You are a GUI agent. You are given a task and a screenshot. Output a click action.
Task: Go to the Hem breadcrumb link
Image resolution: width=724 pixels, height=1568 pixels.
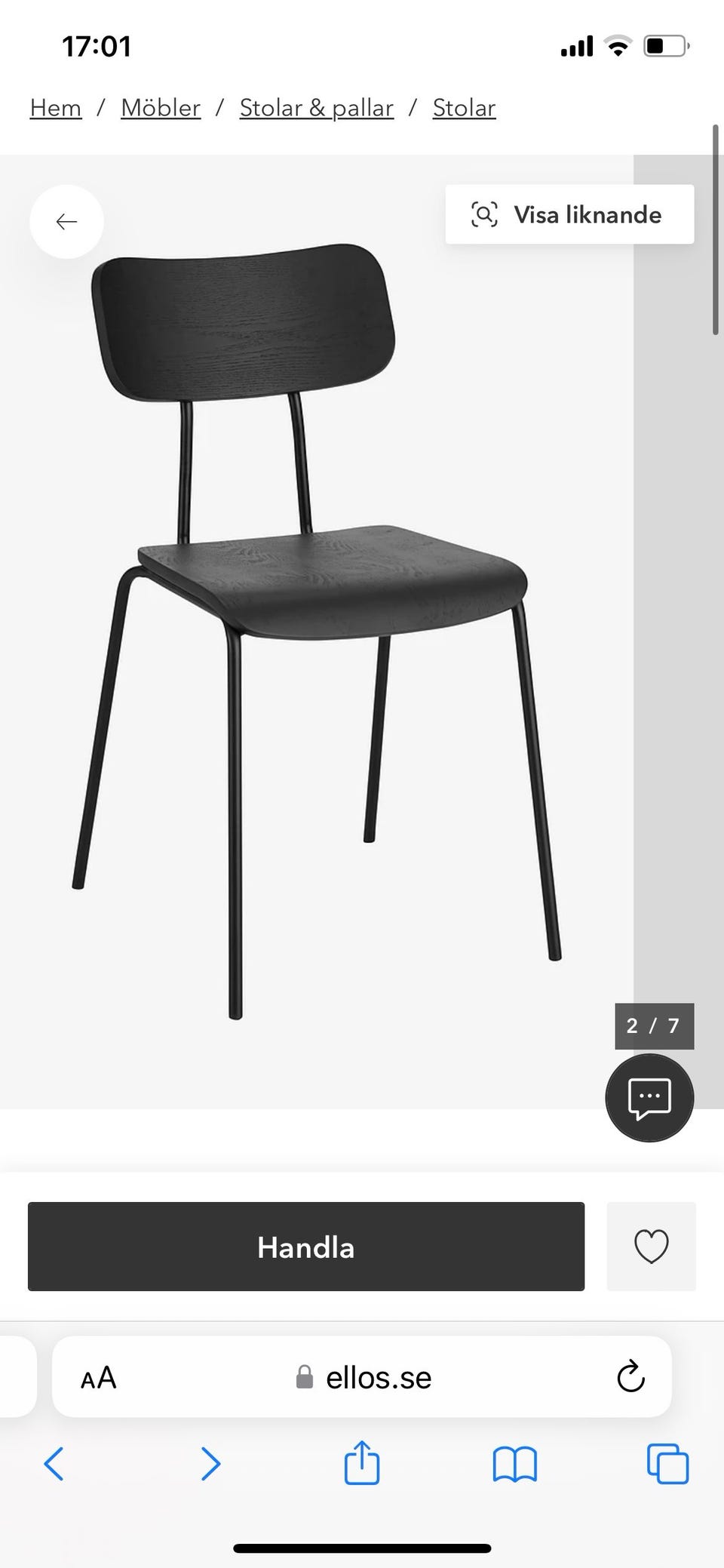coord(55,108)
